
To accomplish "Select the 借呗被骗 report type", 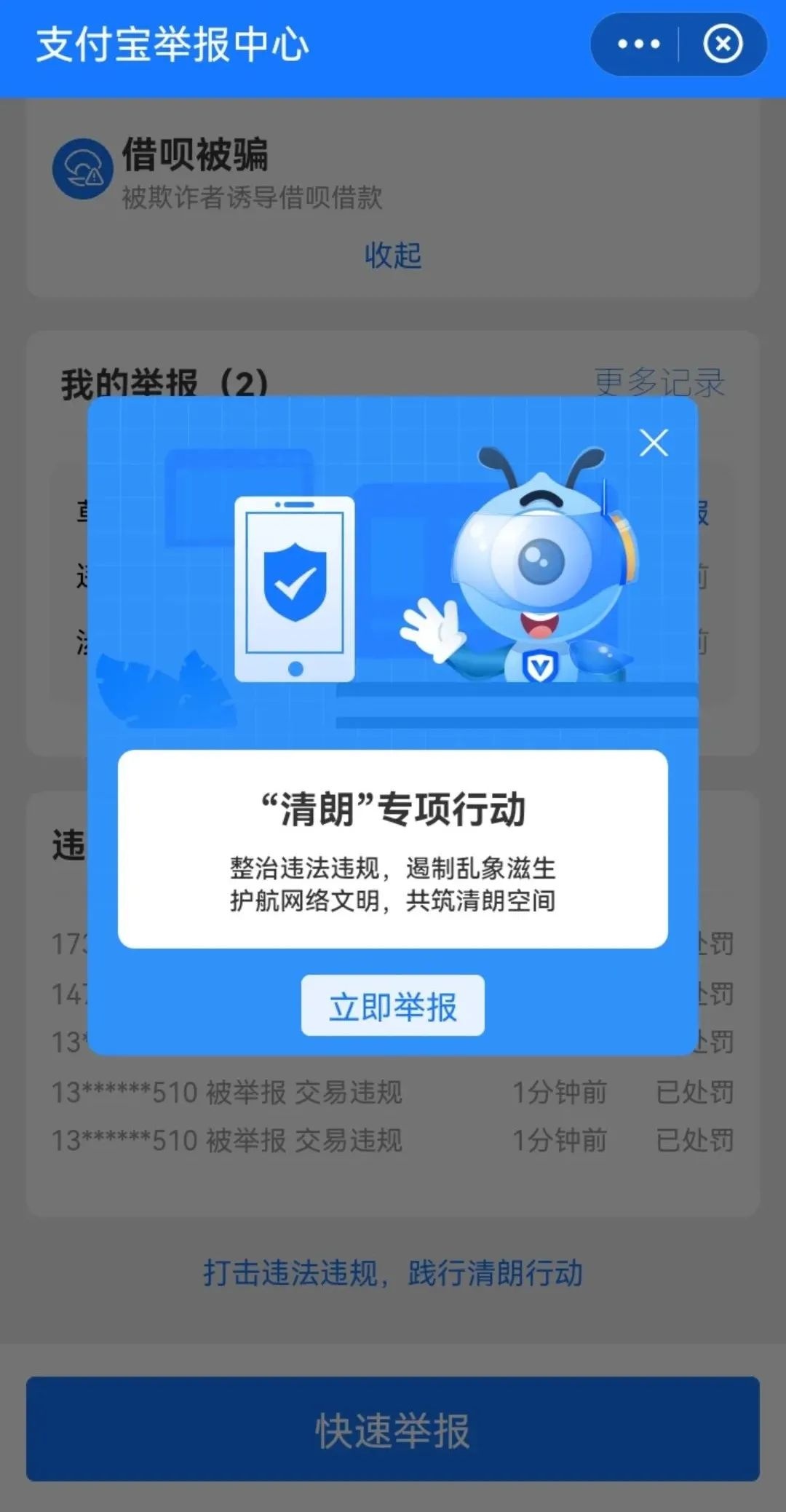I will coord(218,172).
